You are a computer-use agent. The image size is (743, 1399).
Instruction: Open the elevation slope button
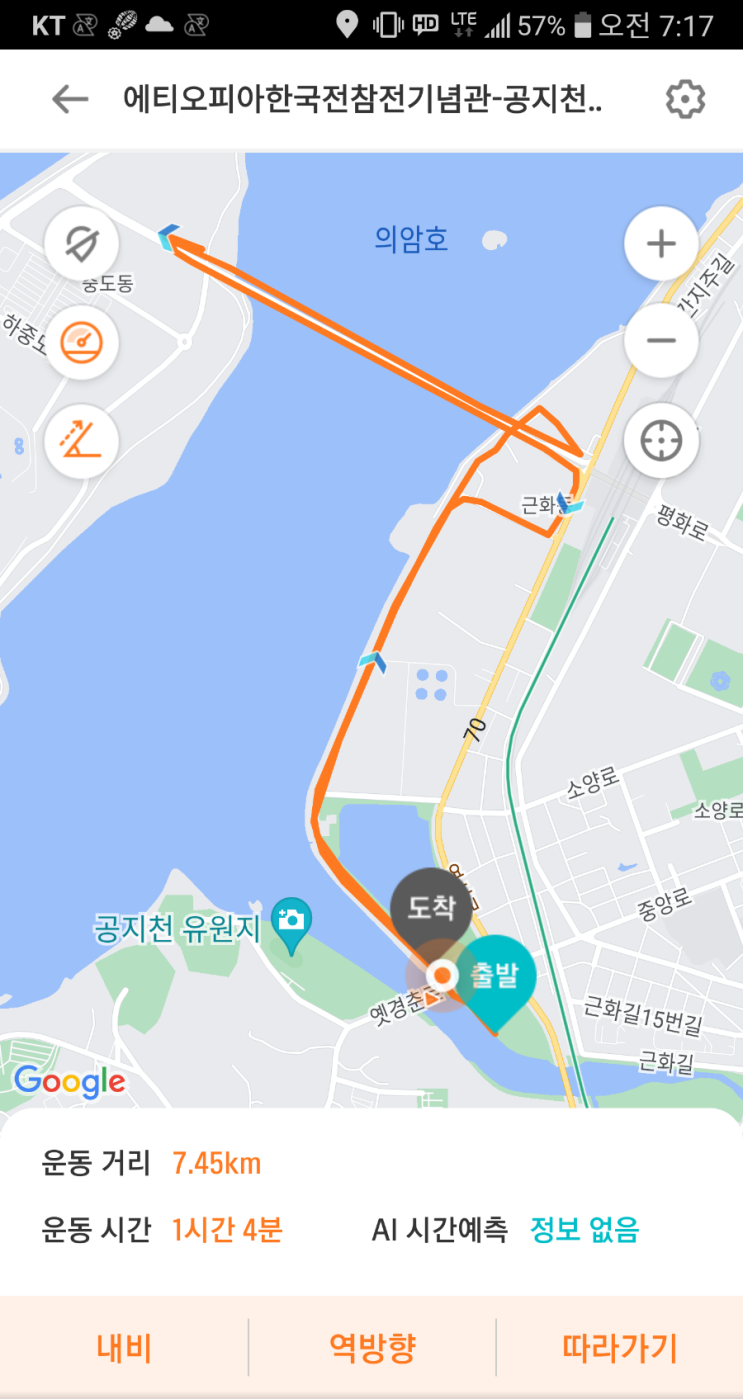81,440
